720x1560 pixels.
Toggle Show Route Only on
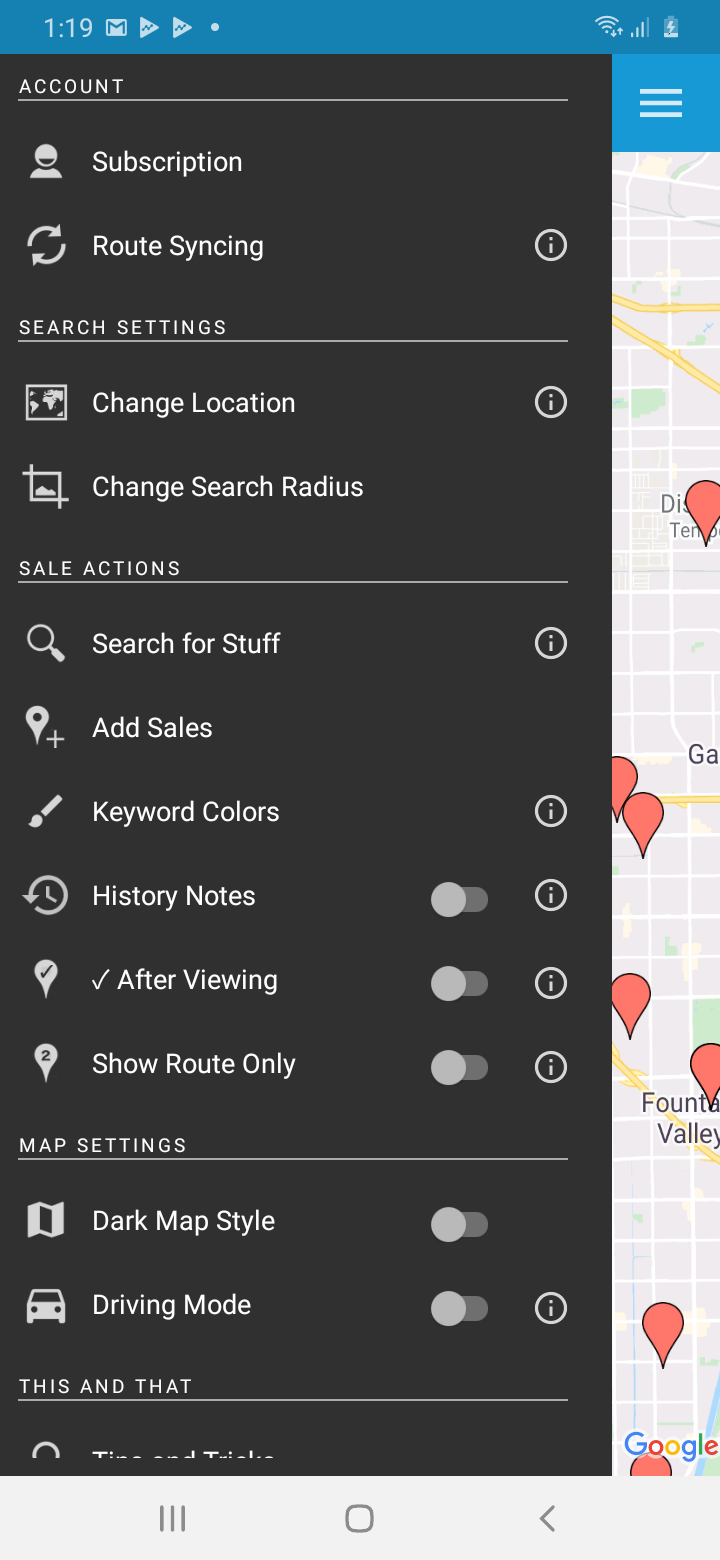pos(459,1068)
